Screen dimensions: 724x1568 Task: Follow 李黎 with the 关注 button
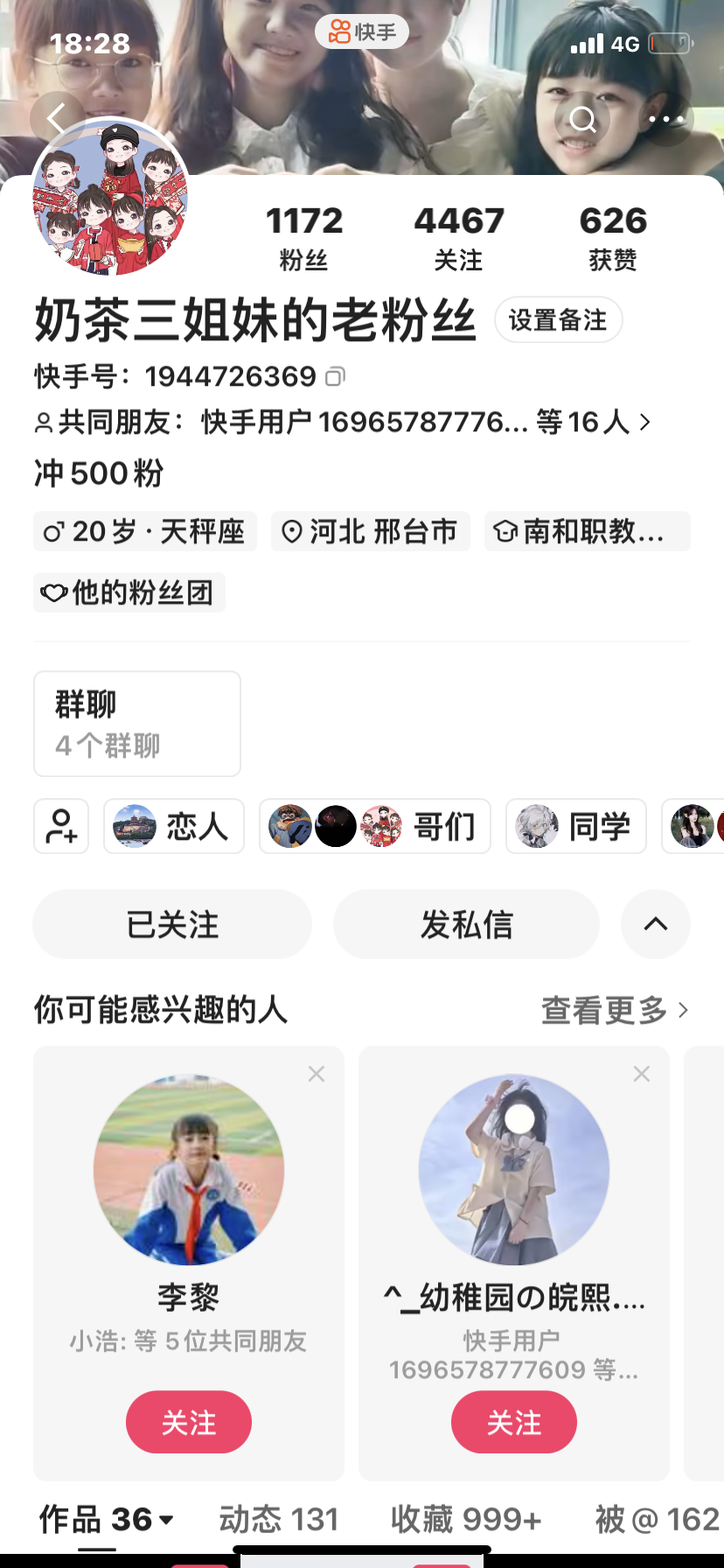pyautogui.click(x=189, y=1422)
